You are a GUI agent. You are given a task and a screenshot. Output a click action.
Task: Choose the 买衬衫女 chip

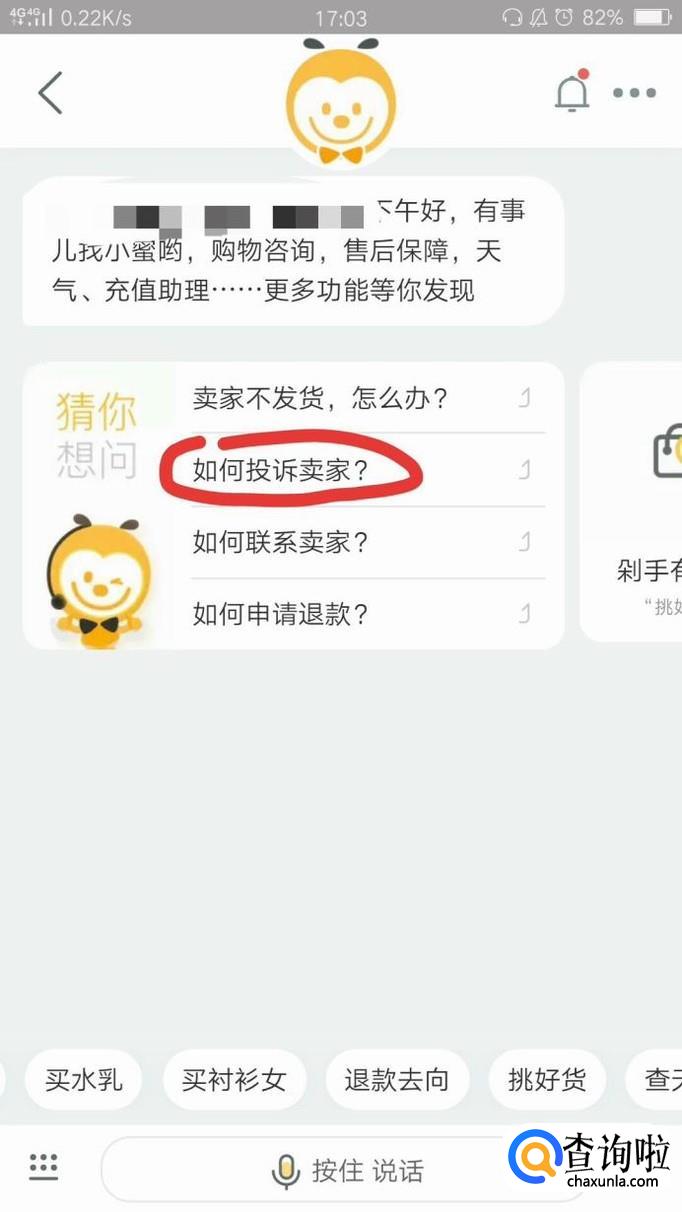coord(234,1080)
